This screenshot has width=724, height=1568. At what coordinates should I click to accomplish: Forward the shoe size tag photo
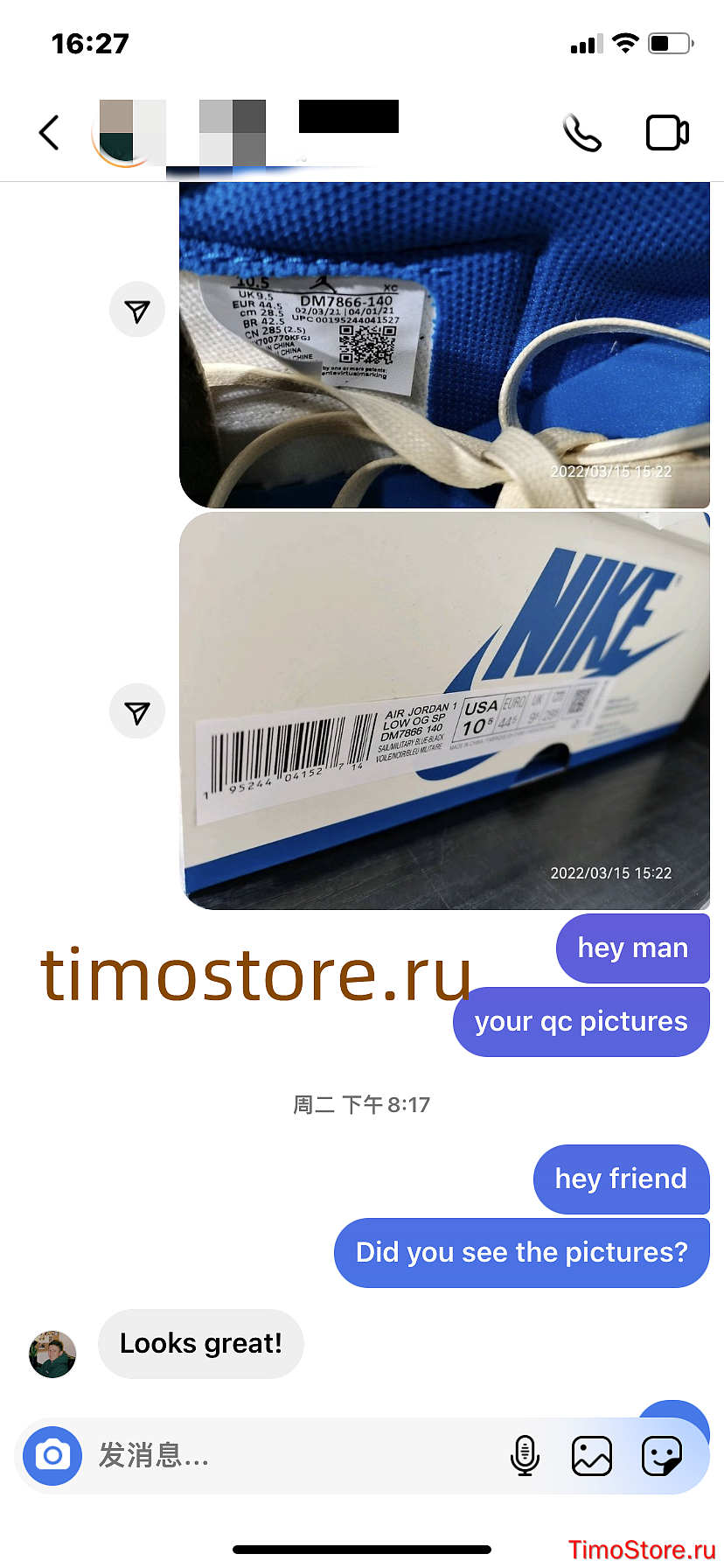137,311
